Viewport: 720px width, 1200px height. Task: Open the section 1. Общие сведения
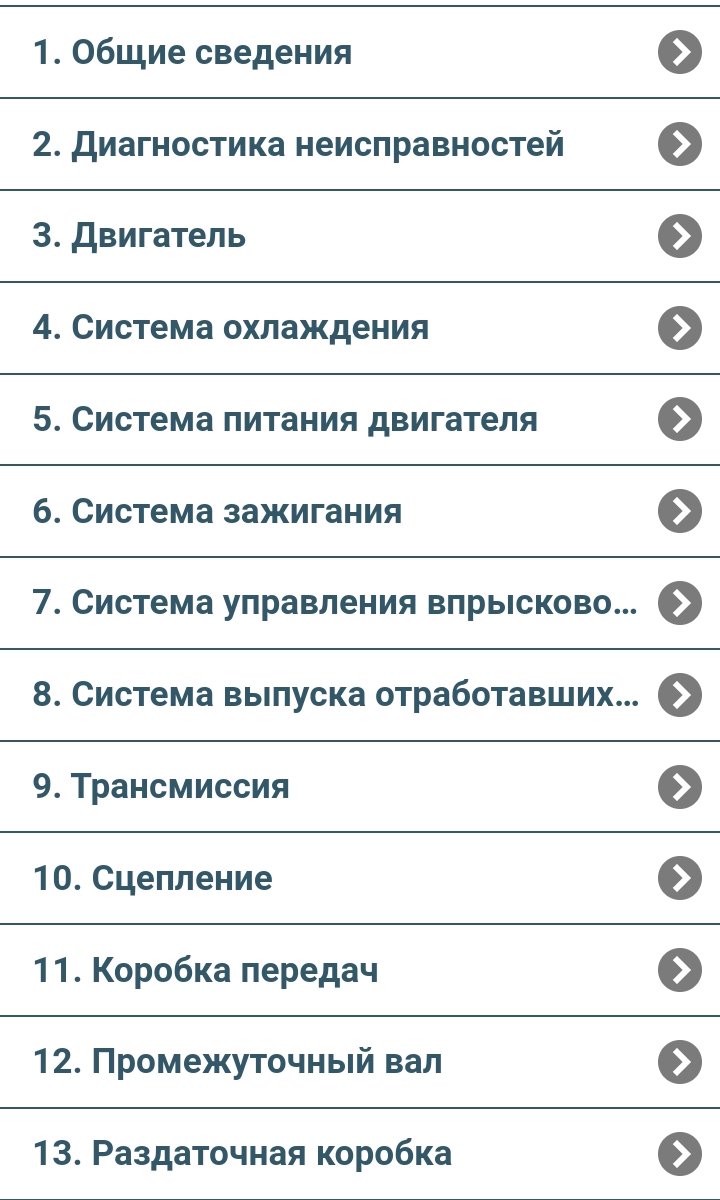point(360,52)
